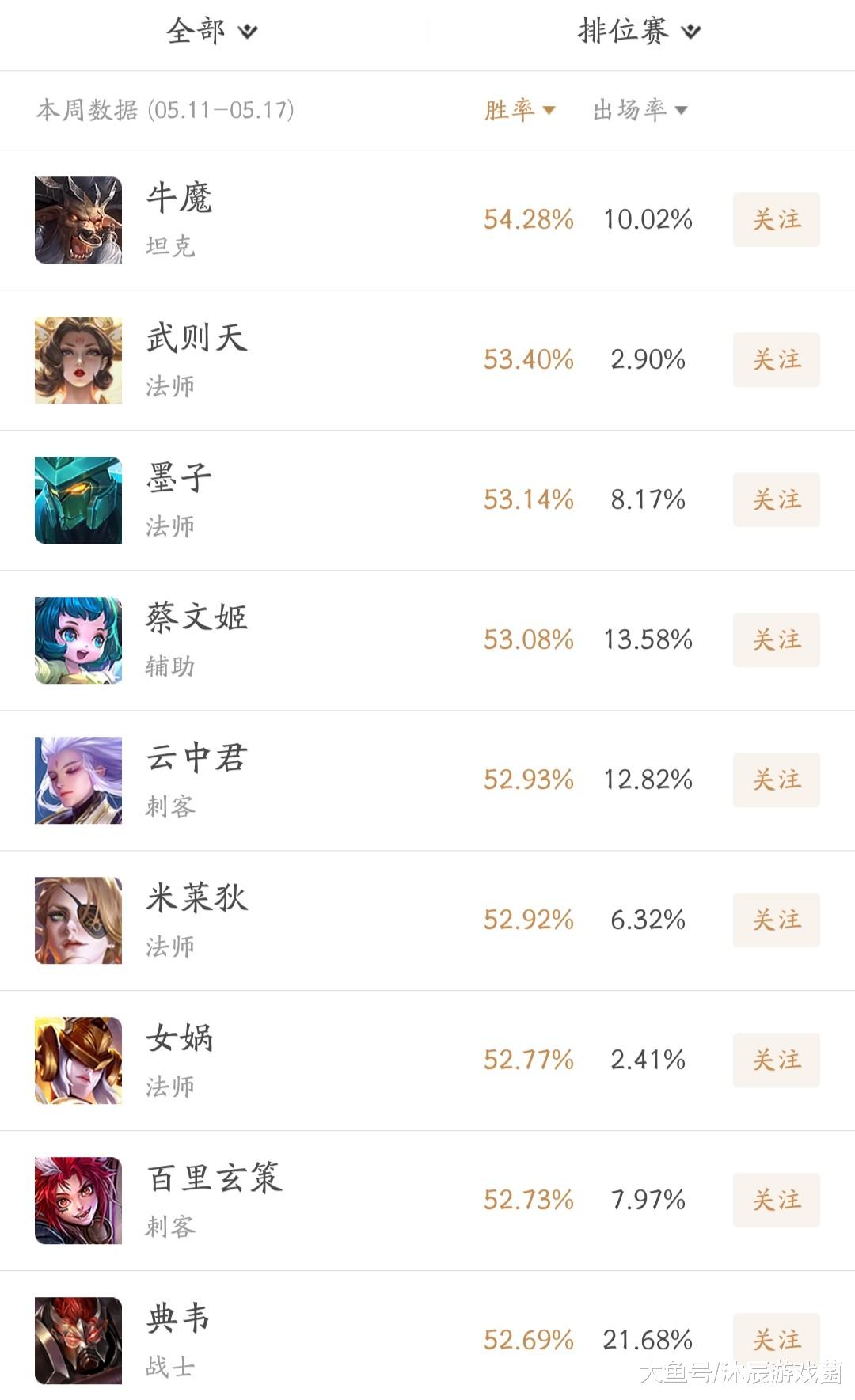Follow 典韦 with the 关注 button
This screenshot has width=855, height=1400.
pos(776,1339)
